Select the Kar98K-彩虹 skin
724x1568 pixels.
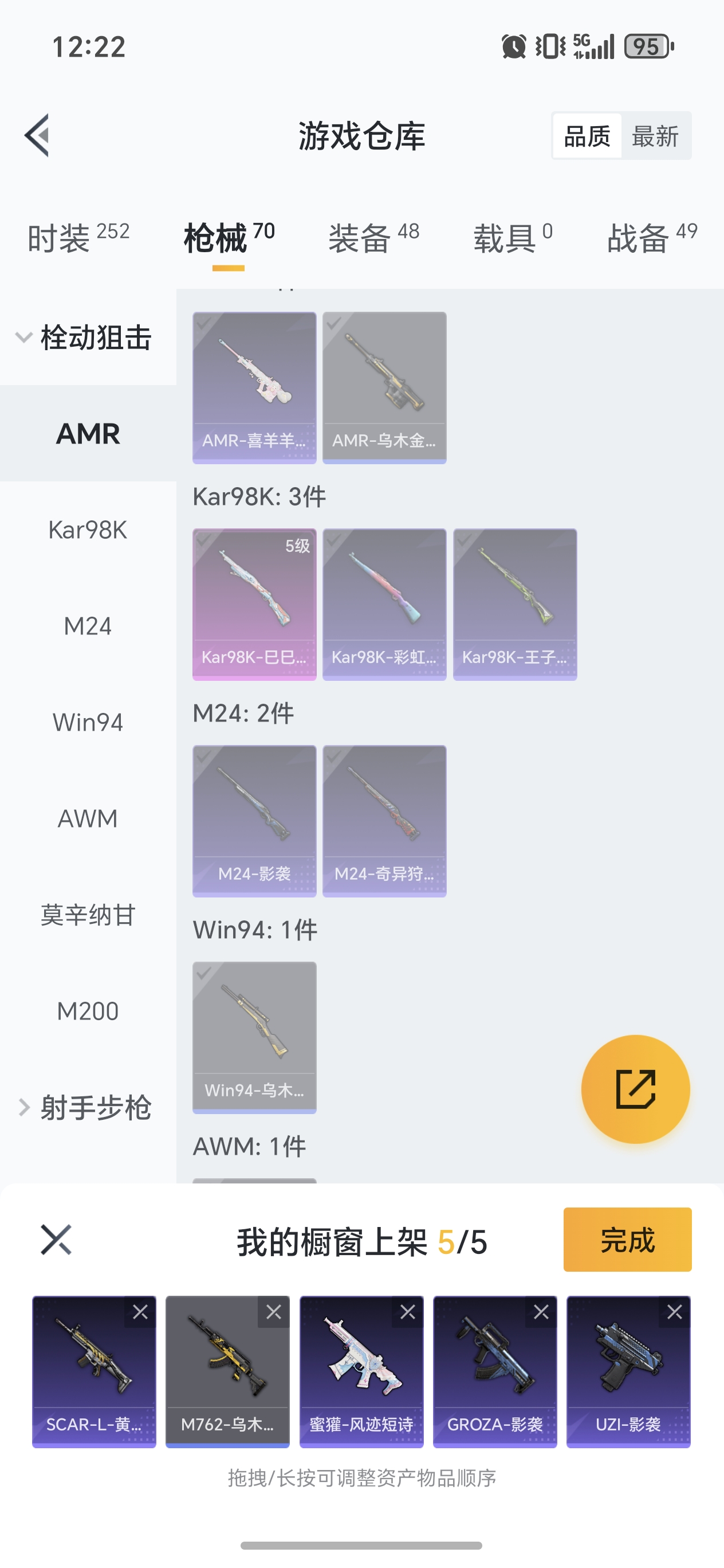click(x=384, y=604)
